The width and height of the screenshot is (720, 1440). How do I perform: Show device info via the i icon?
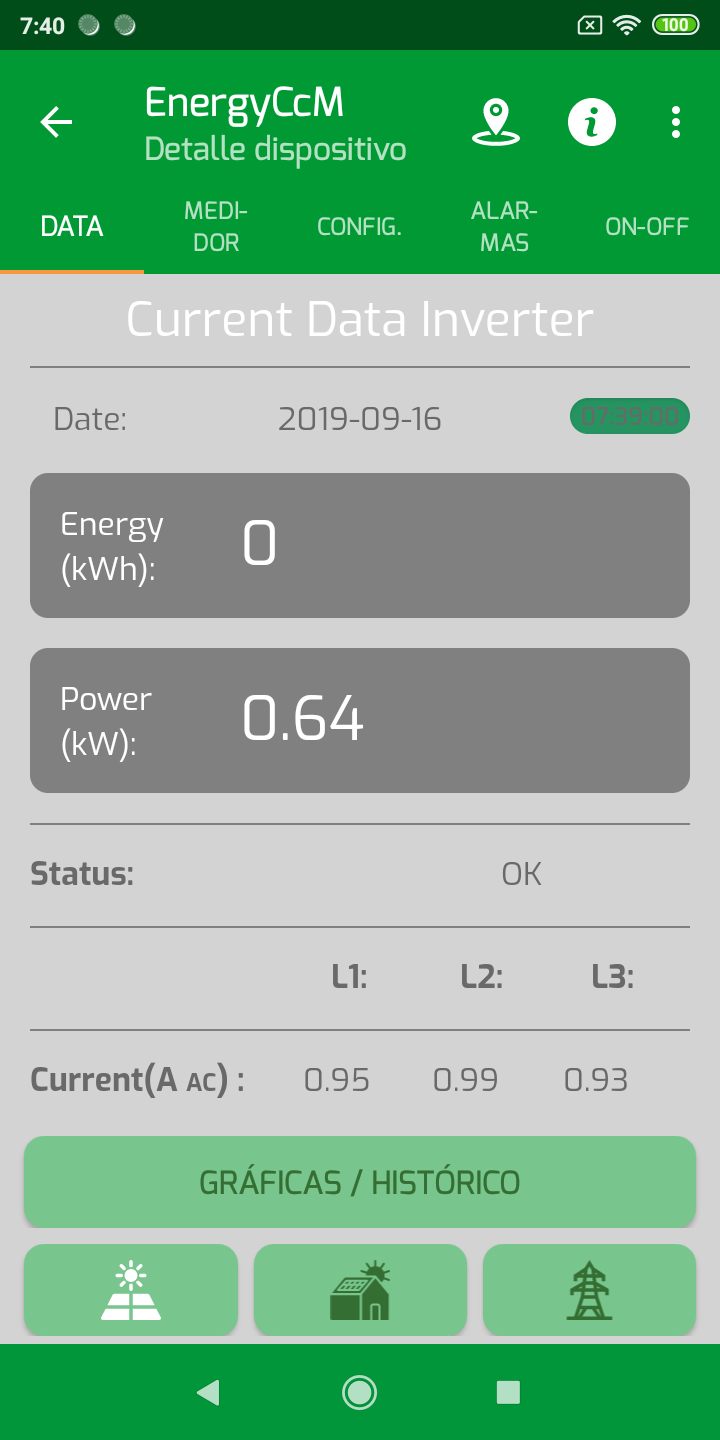[x=592, y=122]
